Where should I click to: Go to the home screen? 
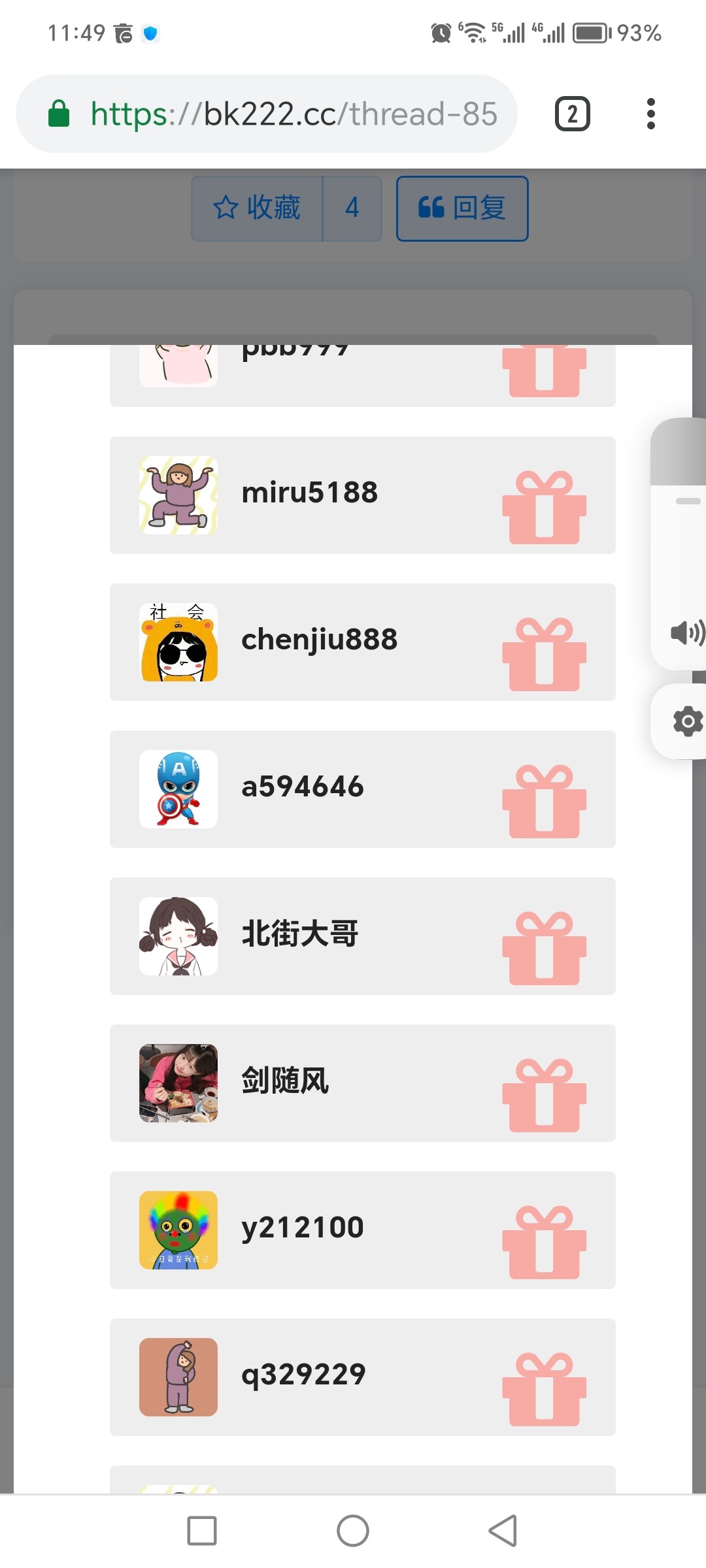click(x=353, y=1530)
